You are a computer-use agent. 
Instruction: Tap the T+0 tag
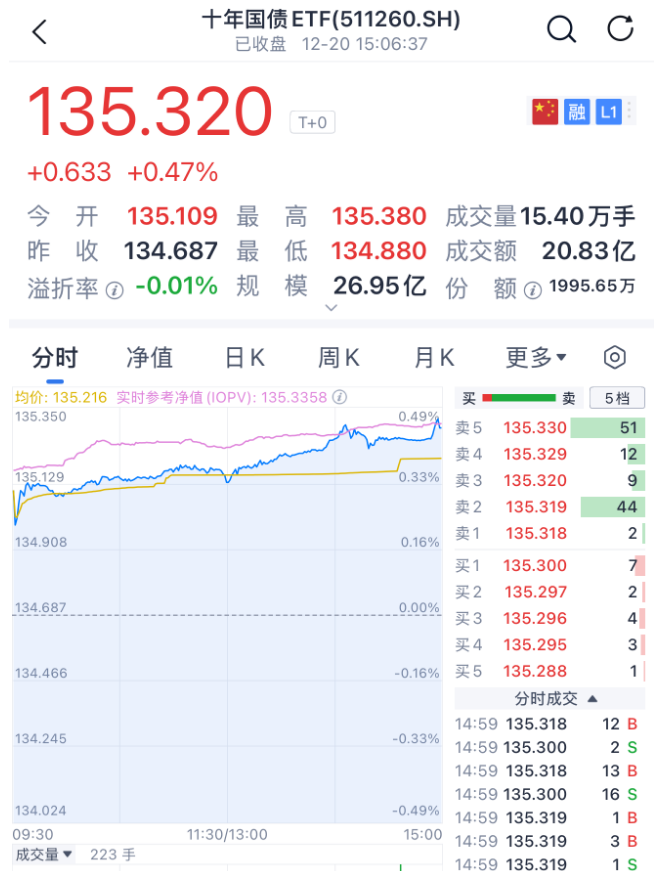click(312, 123)
